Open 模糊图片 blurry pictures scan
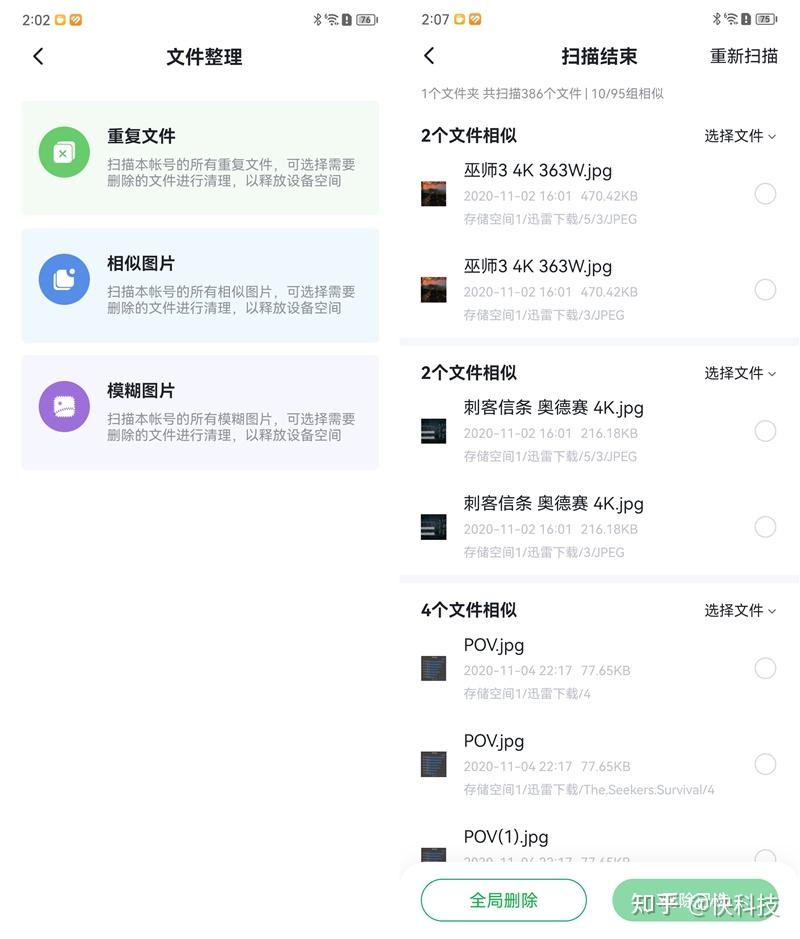The width and height of the screenshot is (800, 939). coord(200,412)
